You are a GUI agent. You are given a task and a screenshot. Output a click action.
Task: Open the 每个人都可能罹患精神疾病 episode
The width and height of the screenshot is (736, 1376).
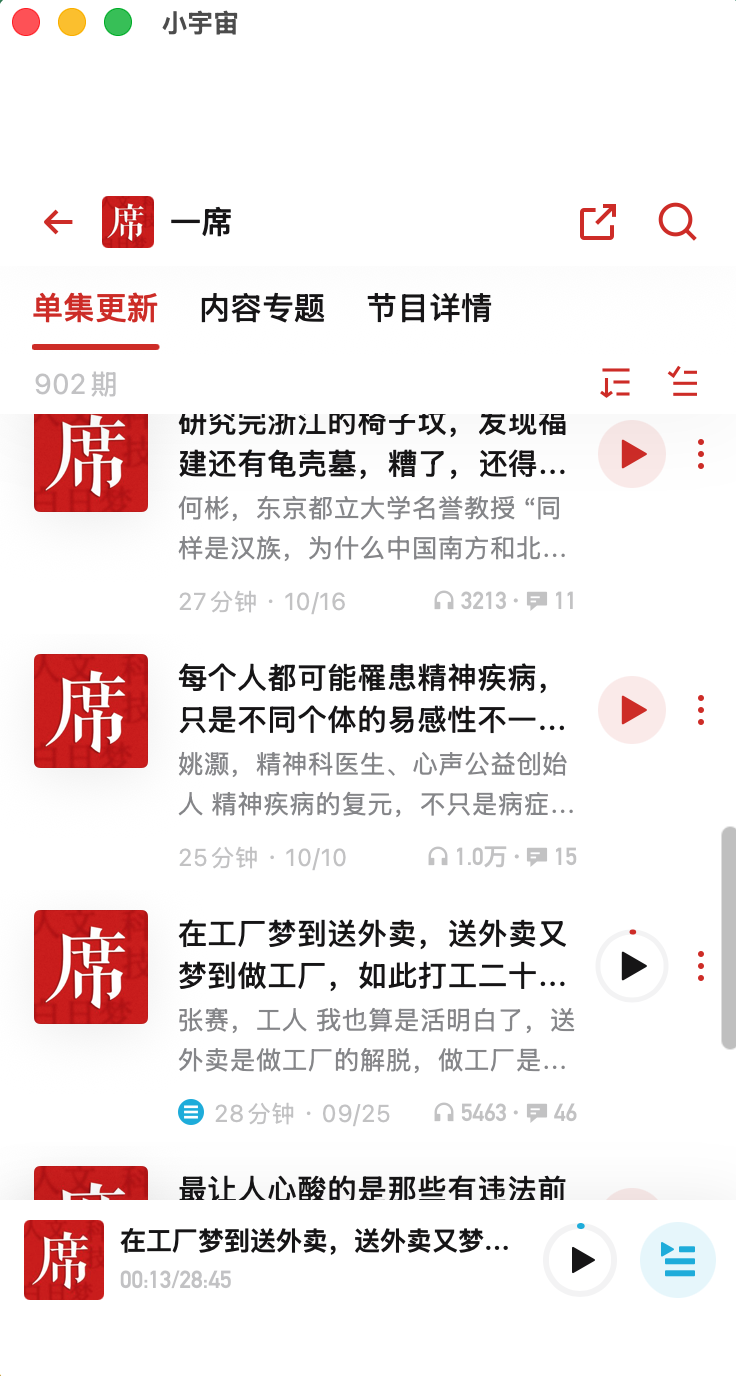(x=370, y=698)
